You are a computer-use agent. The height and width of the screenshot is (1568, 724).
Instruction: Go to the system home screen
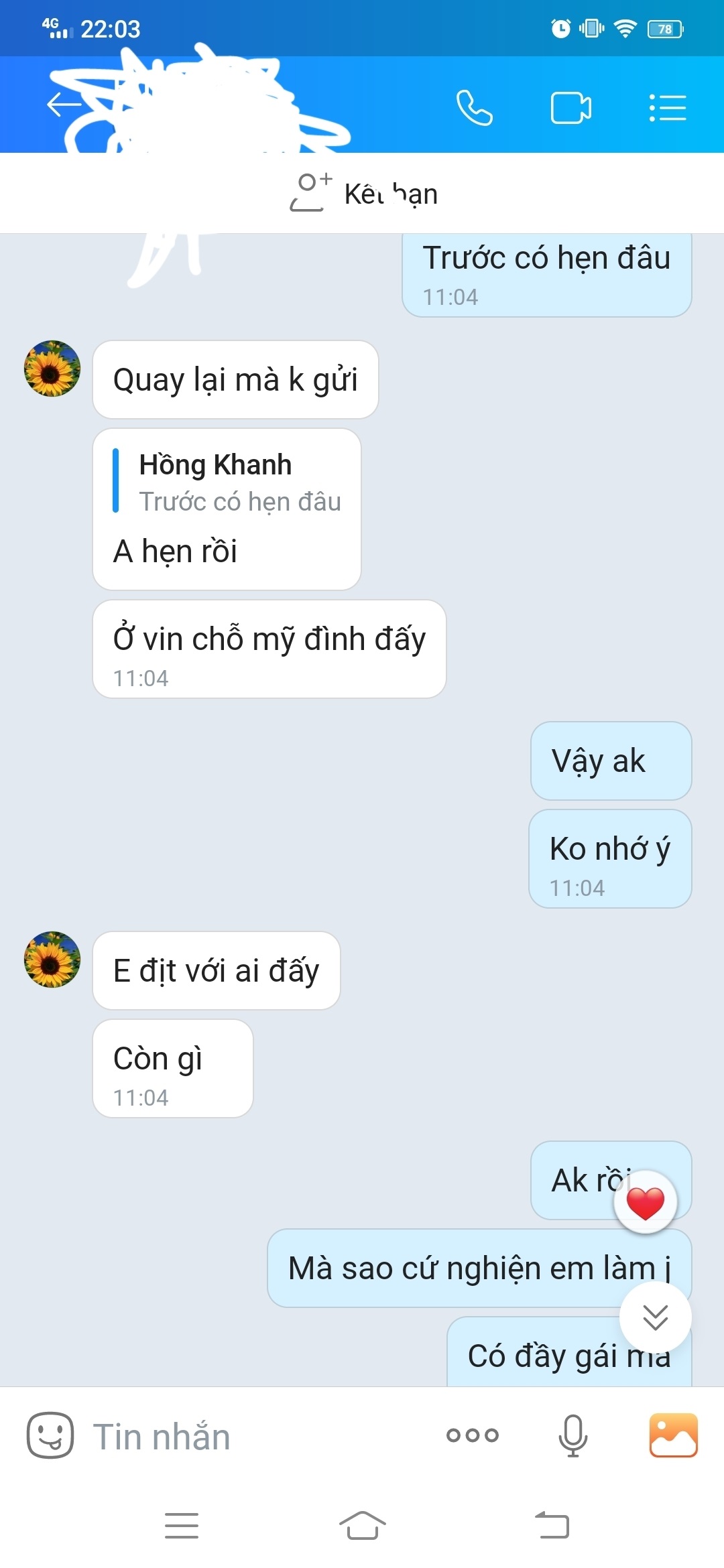(362, 1526)
